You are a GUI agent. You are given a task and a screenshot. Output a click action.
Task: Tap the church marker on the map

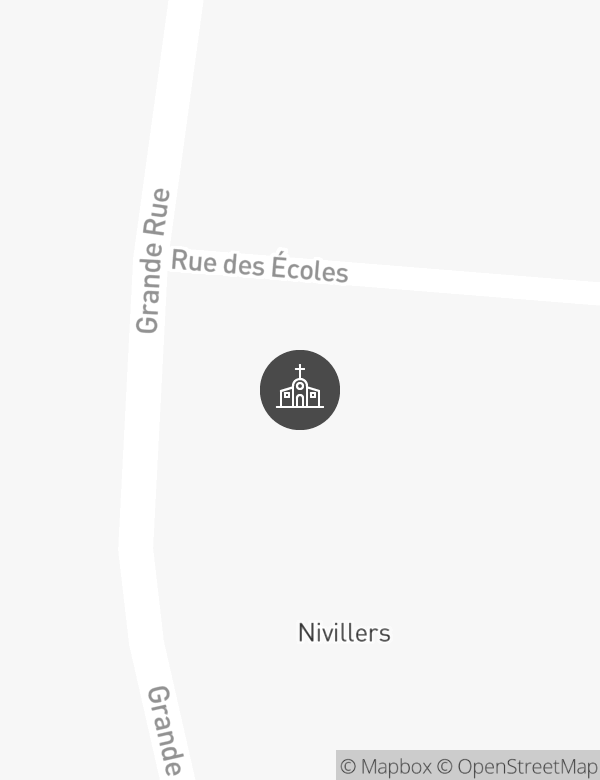300,390
